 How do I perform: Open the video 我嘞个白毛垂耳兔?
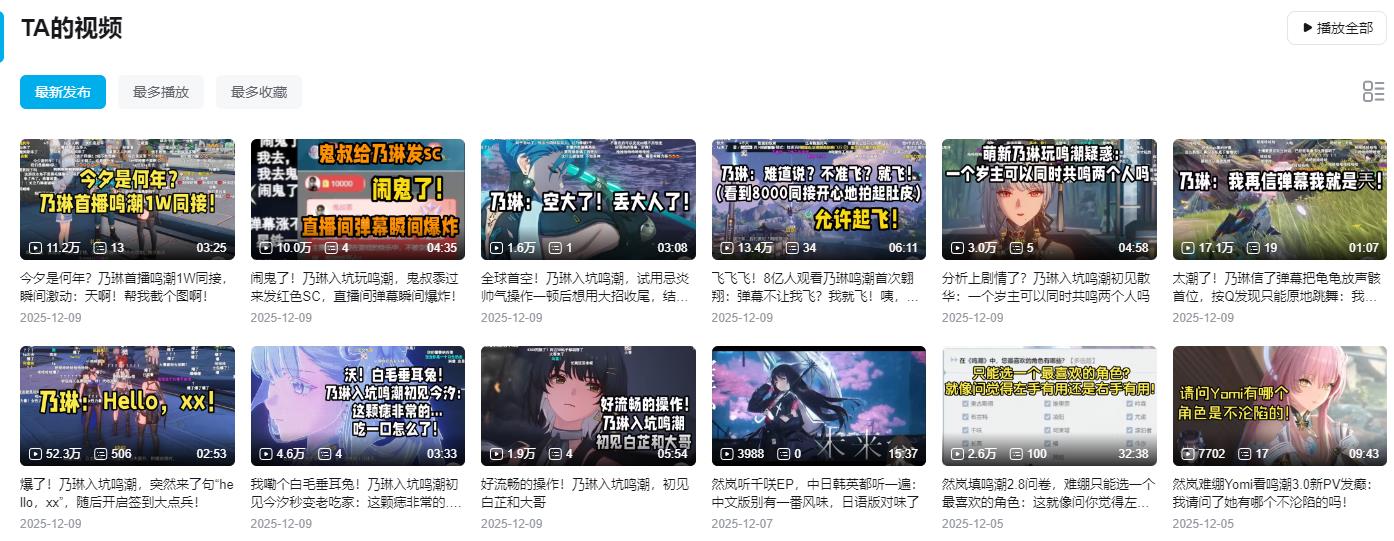pos(357,406)
